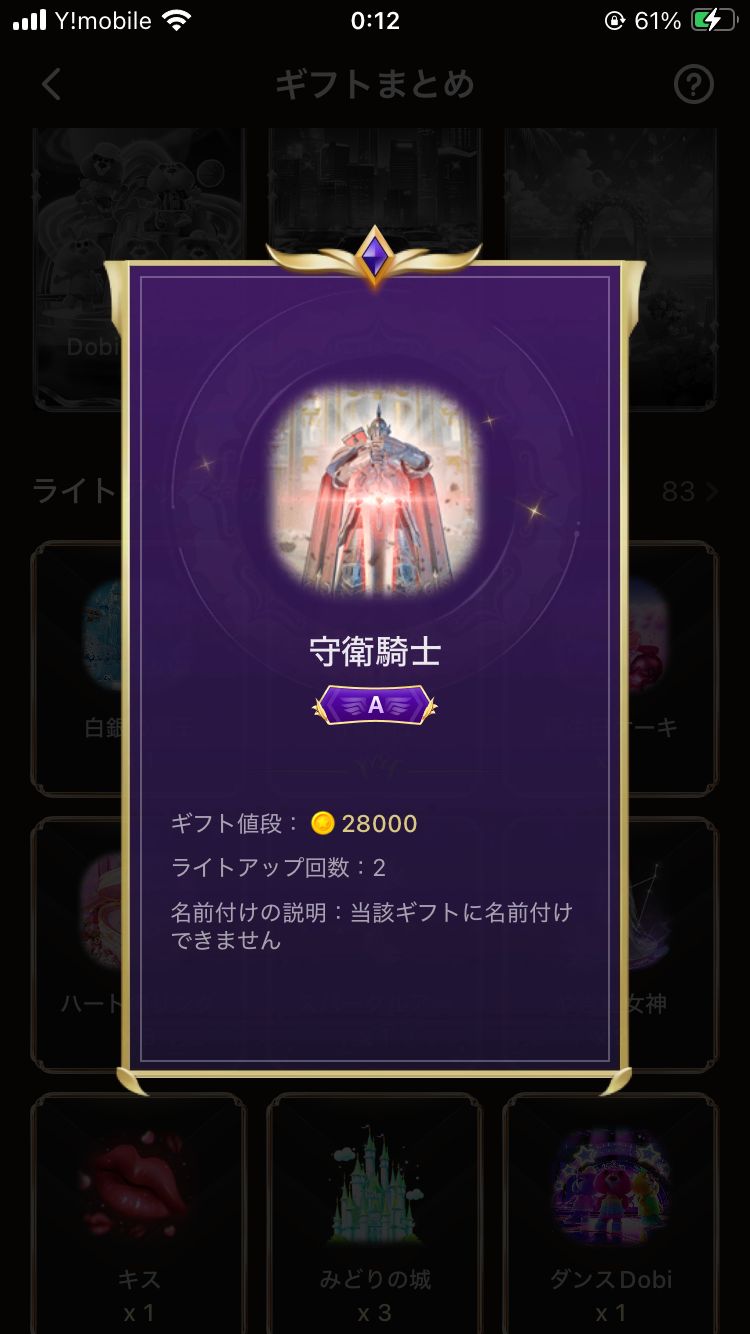
Task: Open the help question mark icon
Action: [x=694, y=85]
